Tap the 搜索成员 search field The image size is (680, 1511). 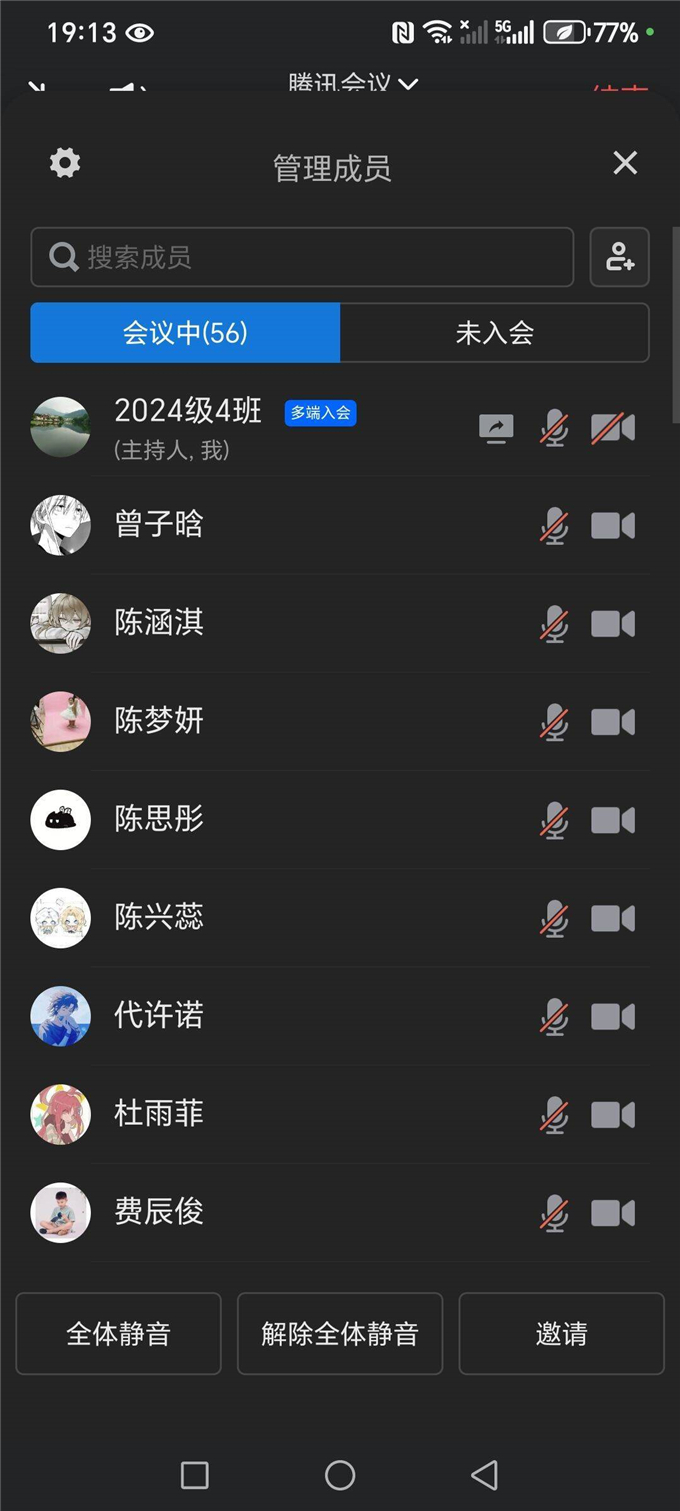(302, 258)
